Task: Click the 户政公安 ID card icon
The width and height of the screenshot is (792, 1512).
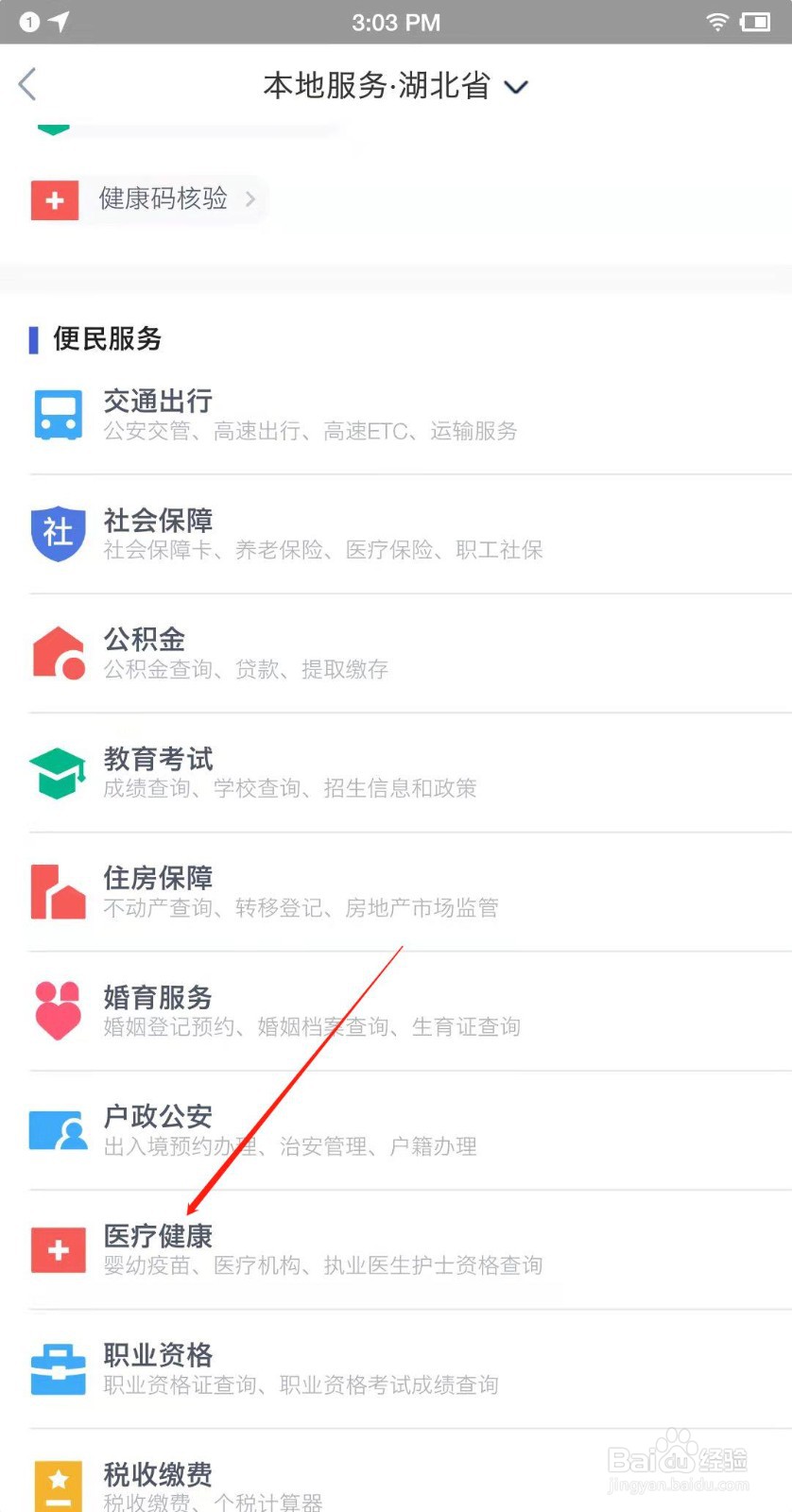Action: [58, 1129]
